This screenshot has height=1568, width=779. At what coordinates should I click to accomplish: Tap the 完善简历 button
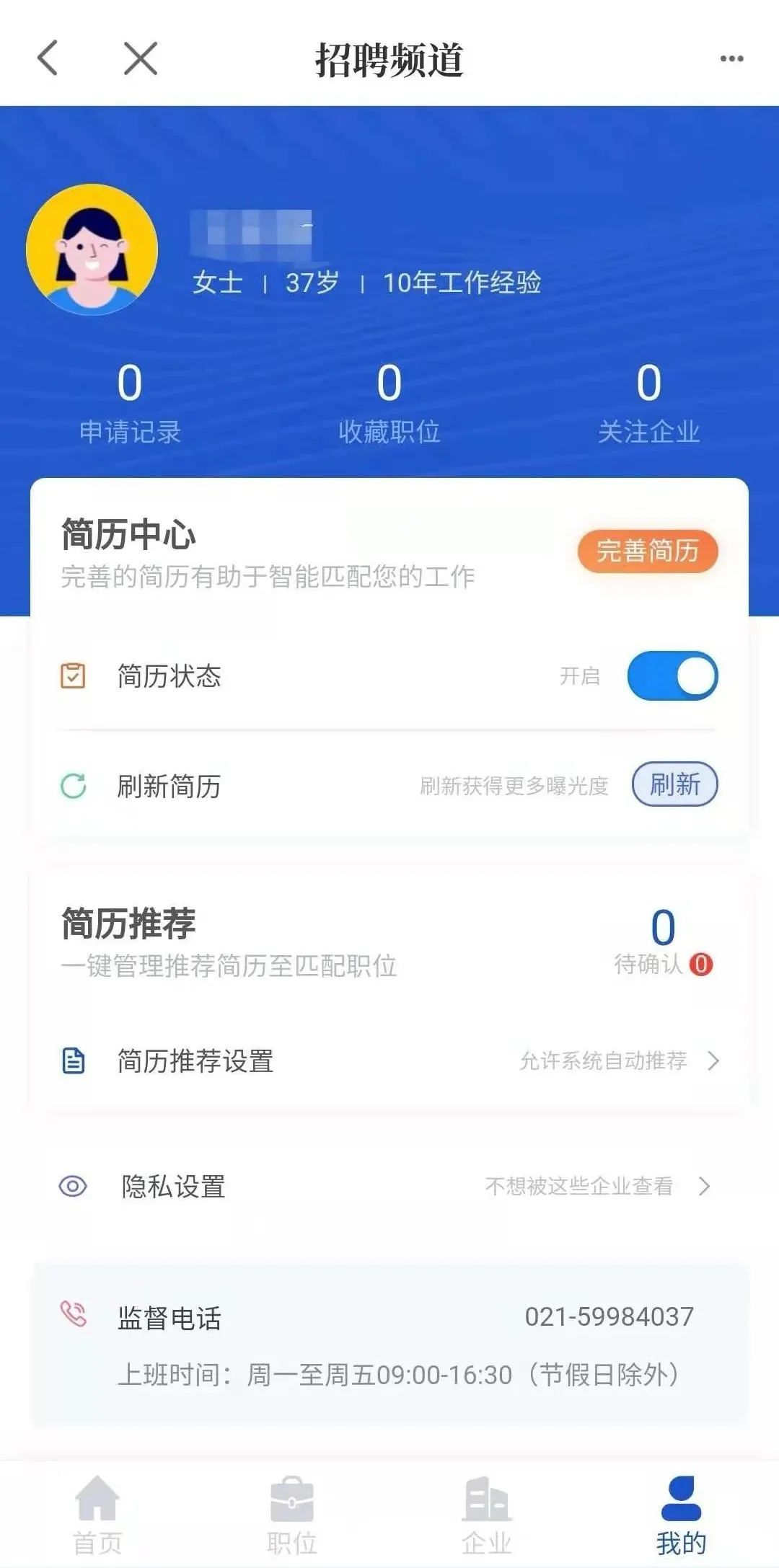point(647,552)
